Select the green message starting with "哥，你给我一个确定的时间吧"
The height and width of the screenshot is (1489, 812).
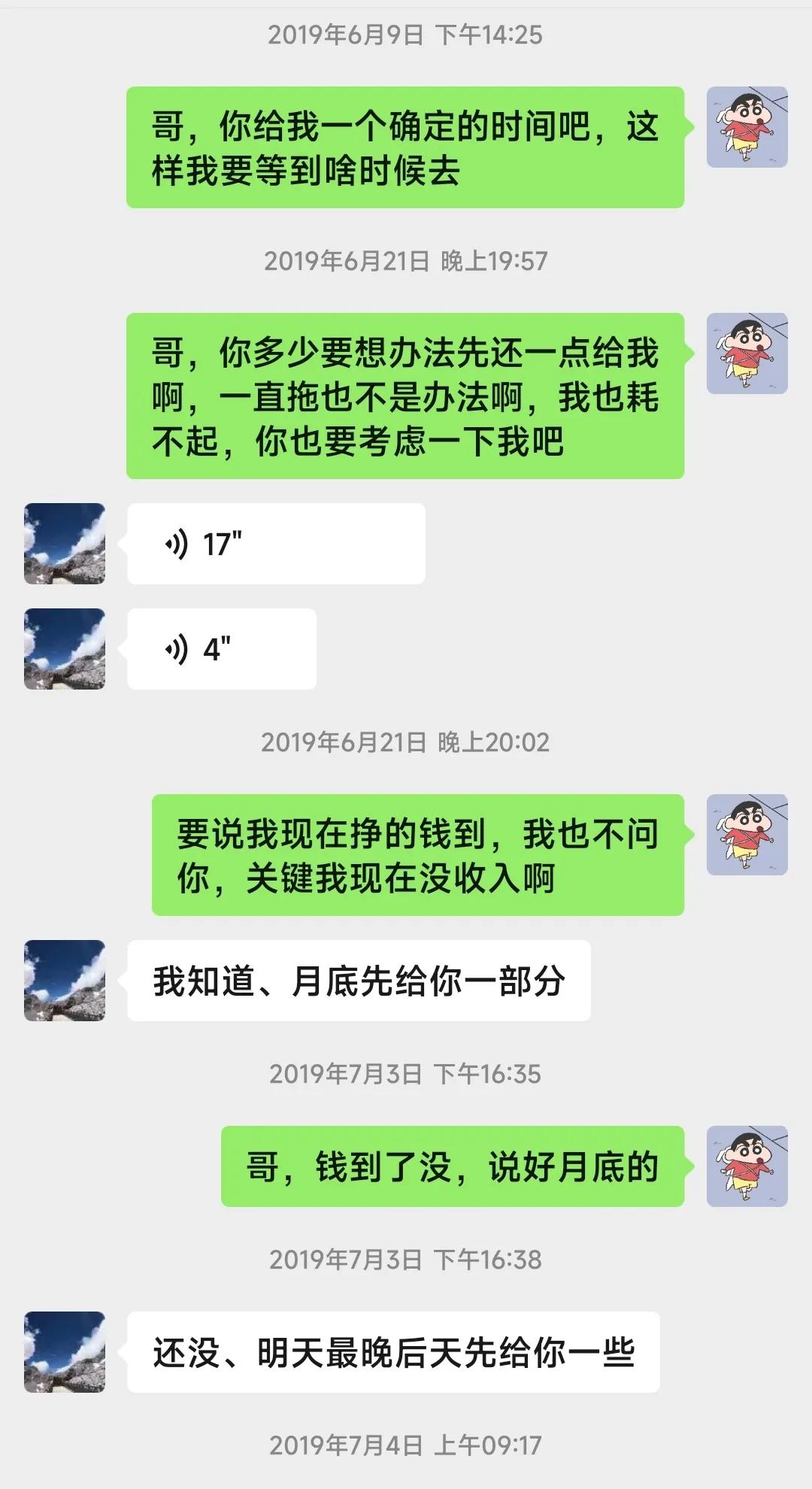pyautogui.click(x=406, y=148)
